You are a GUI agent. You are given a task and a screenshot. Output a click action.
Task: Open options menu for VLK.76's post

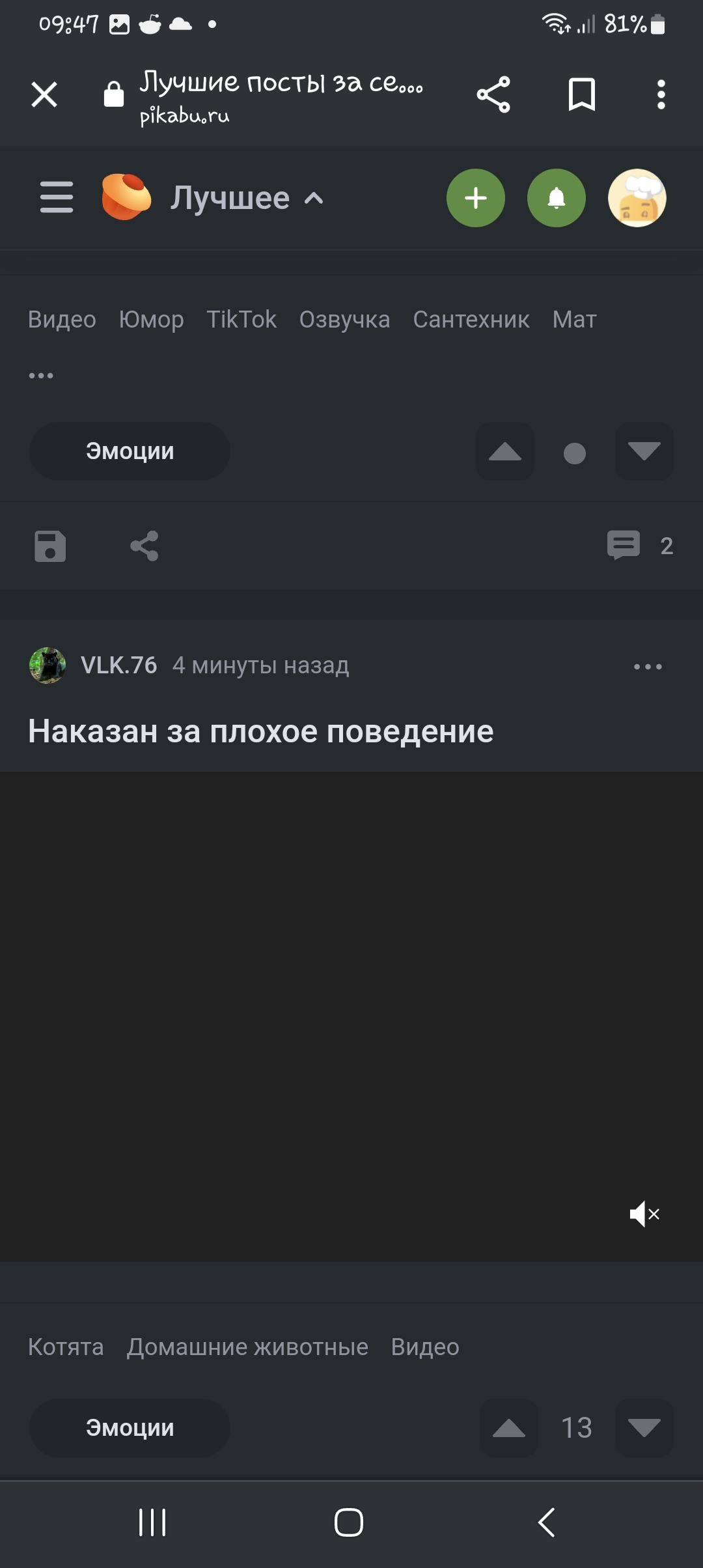648,667
